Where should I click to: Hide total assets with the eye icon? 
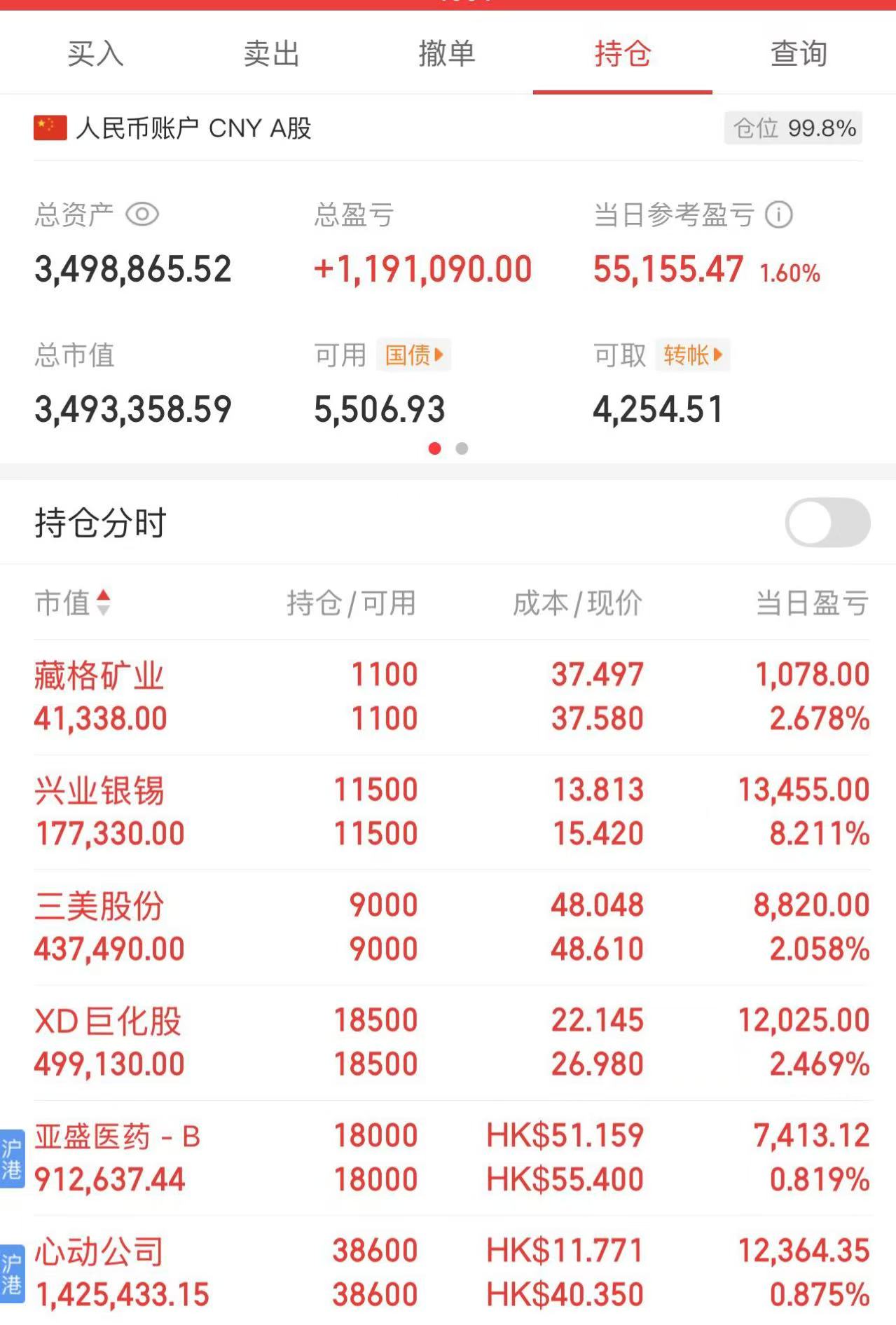pos(142,214)
